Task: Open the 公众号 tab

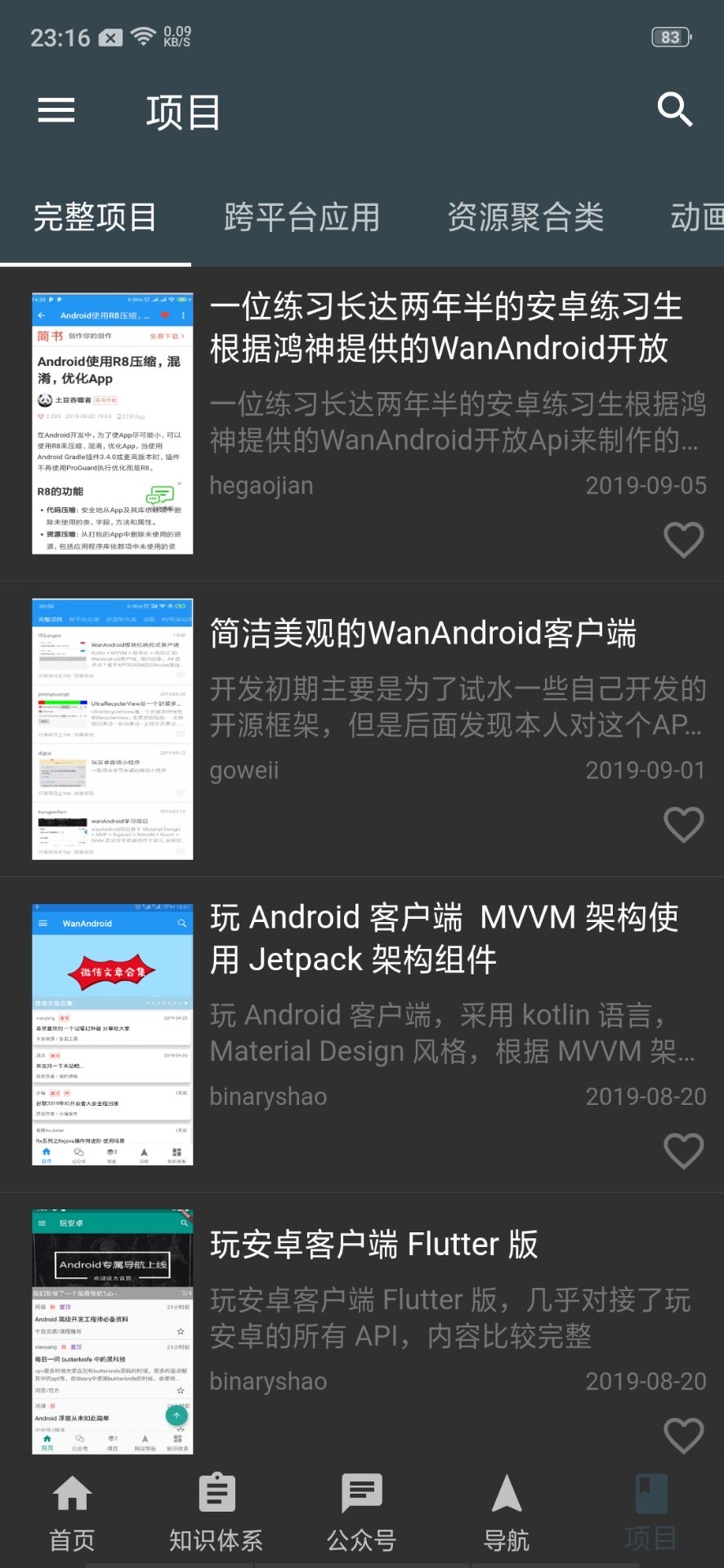Action: point(361,1512)
